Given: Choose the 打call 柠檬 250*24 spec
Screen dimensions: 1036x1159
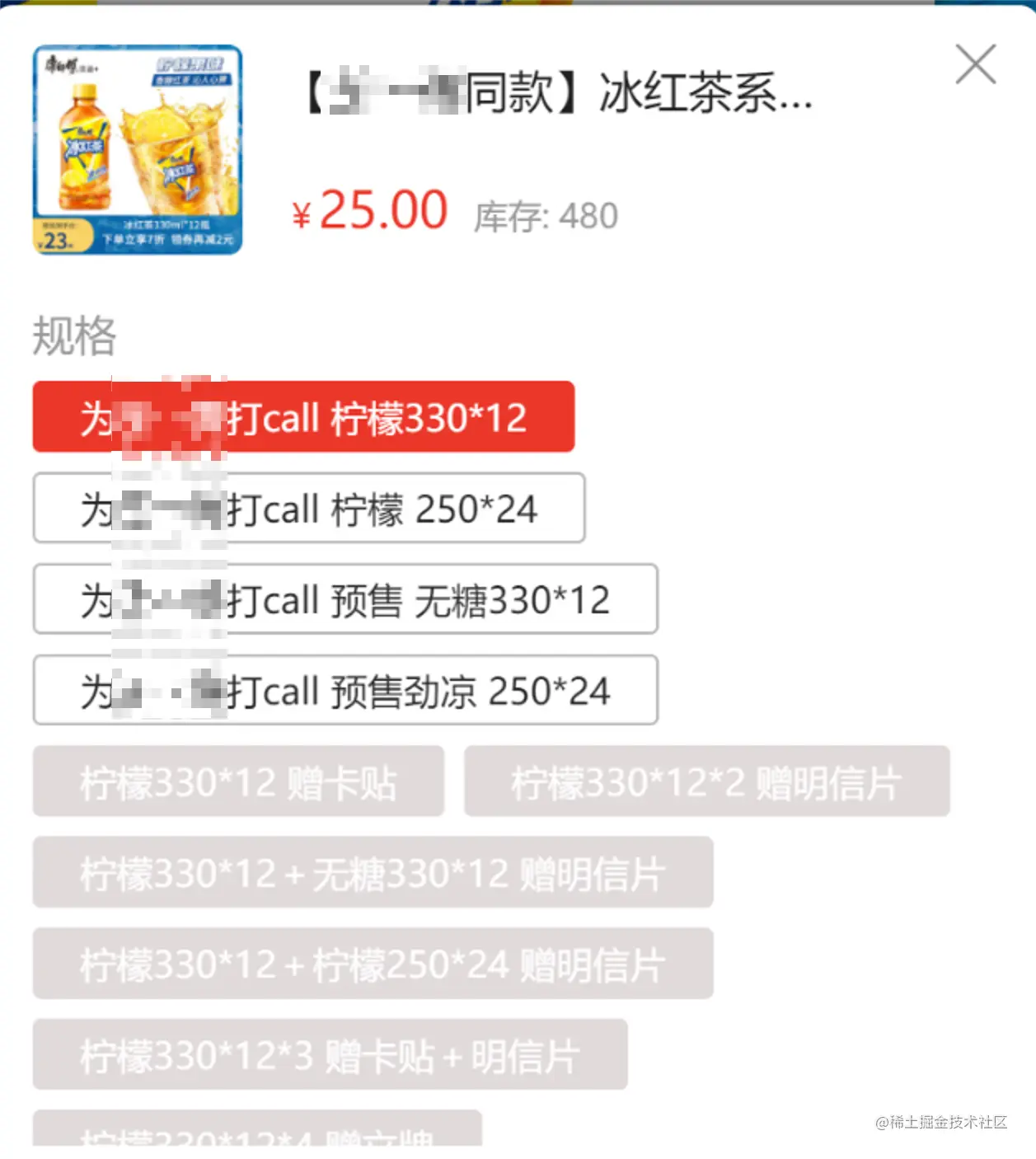Looking at the screenshot, I should pyautogui.click(x=309, y=509).
